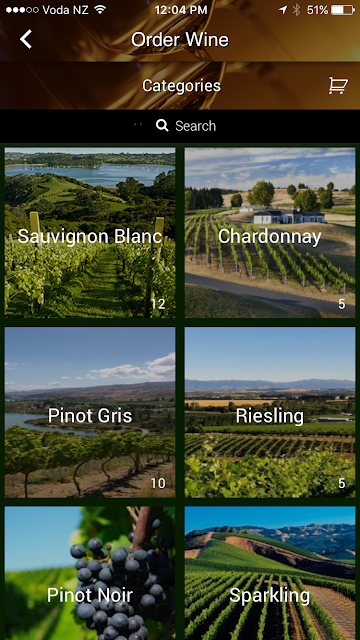Choose the Sparkling category
The height and width of the screenshot is (640, 360).
(270, 573)
